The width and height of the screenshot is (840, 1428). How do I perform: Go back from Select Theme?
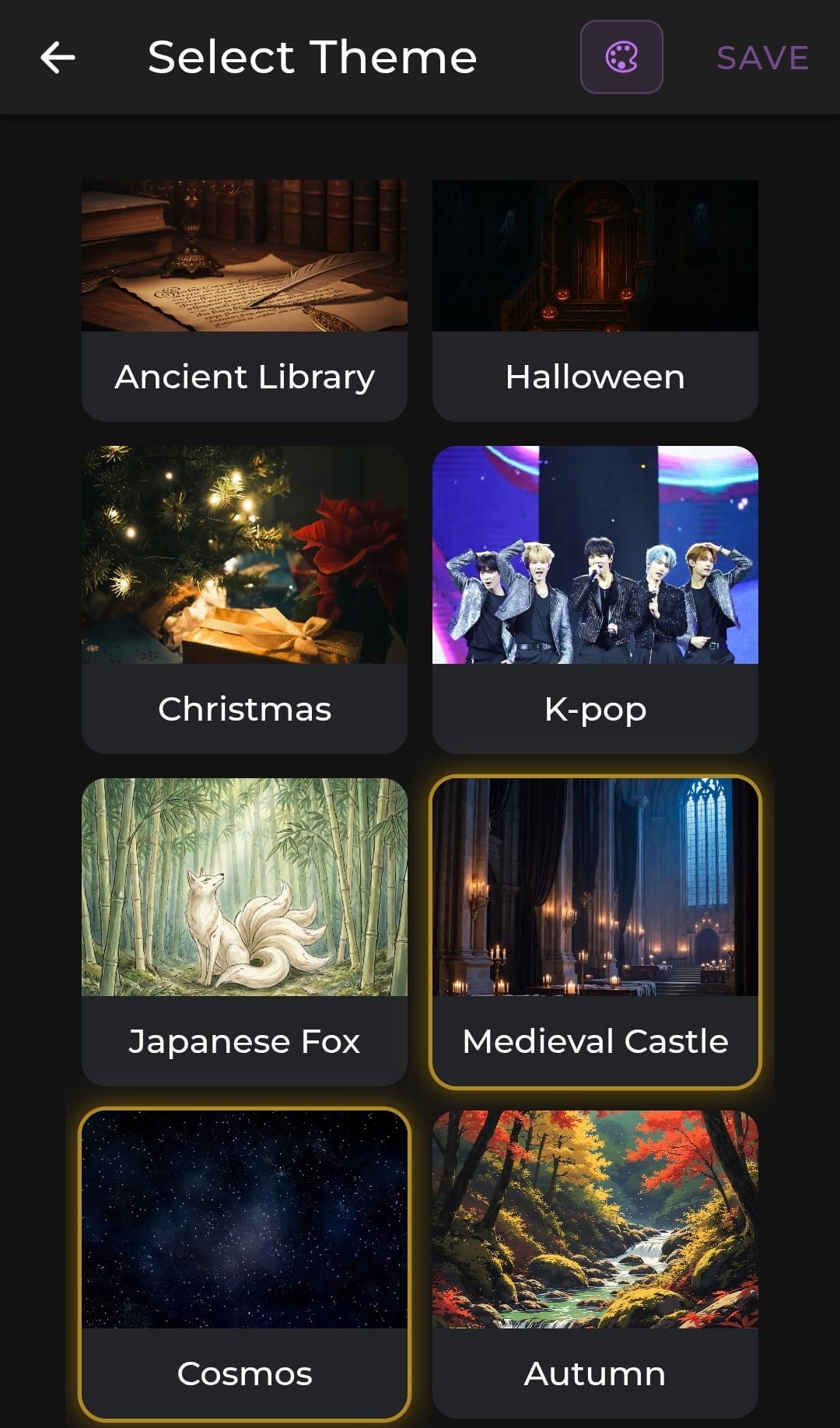(58, 58)
